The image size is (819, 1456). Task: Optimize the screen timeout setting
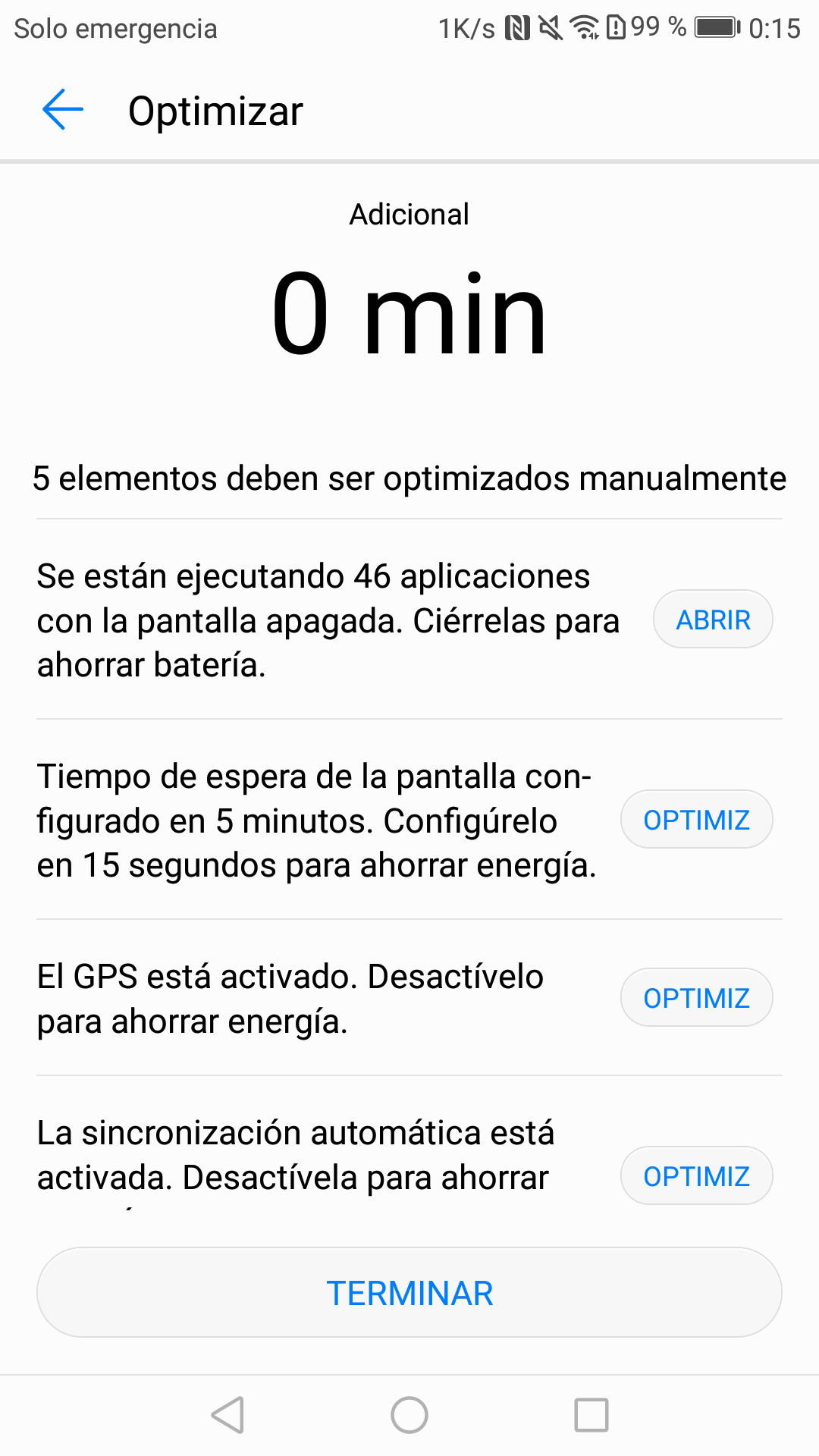(696, 820)
